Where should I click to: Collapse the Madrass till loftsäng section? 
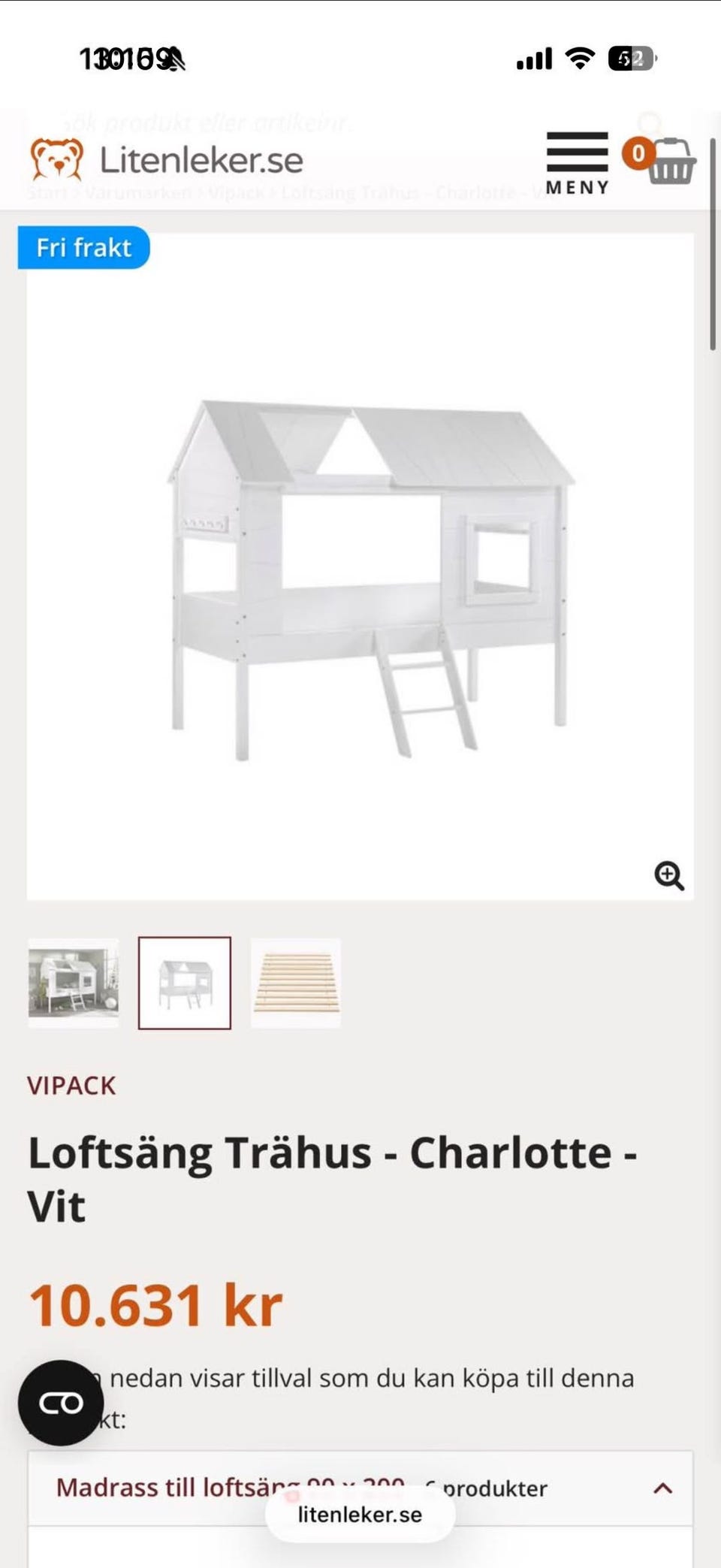662,1488
